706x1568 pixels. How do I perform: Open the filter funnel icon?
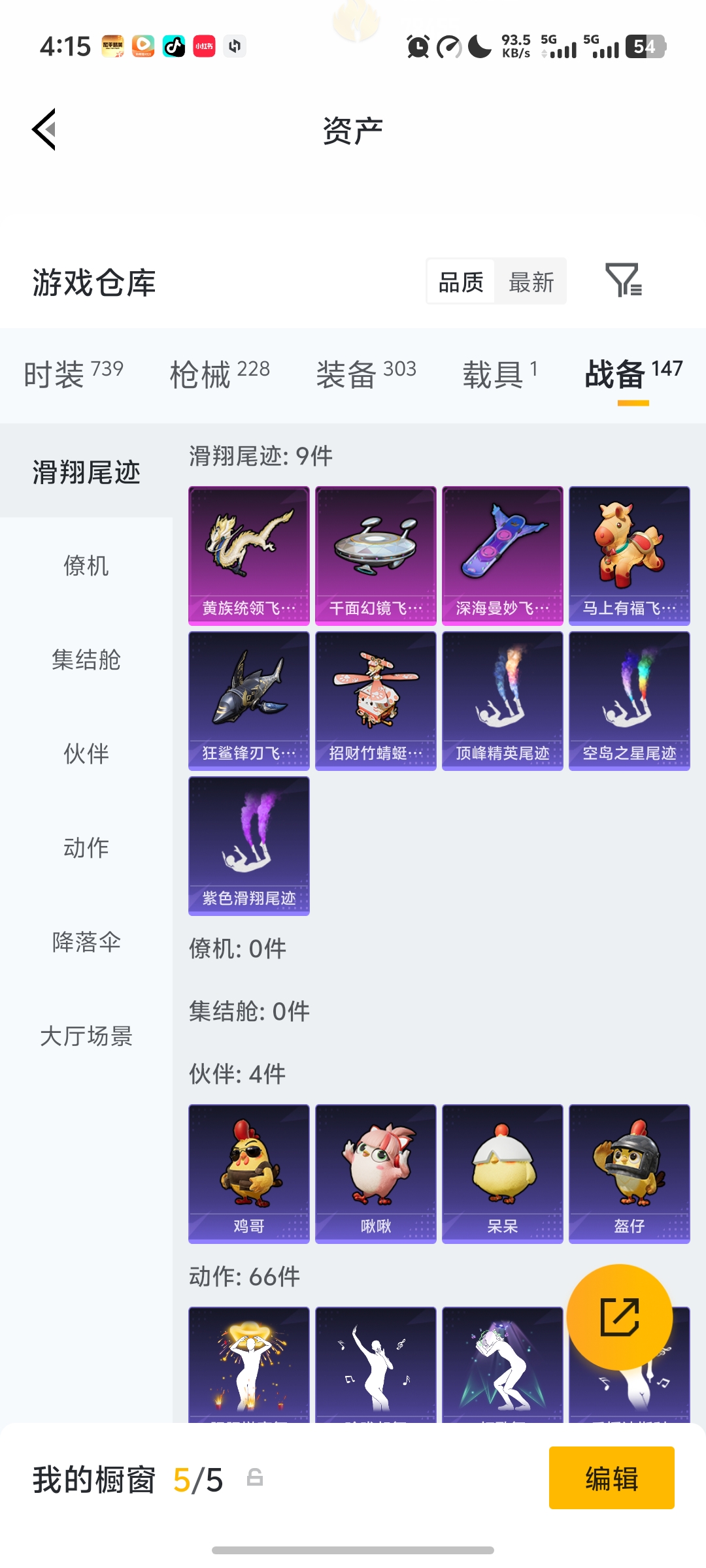point(624,281)
